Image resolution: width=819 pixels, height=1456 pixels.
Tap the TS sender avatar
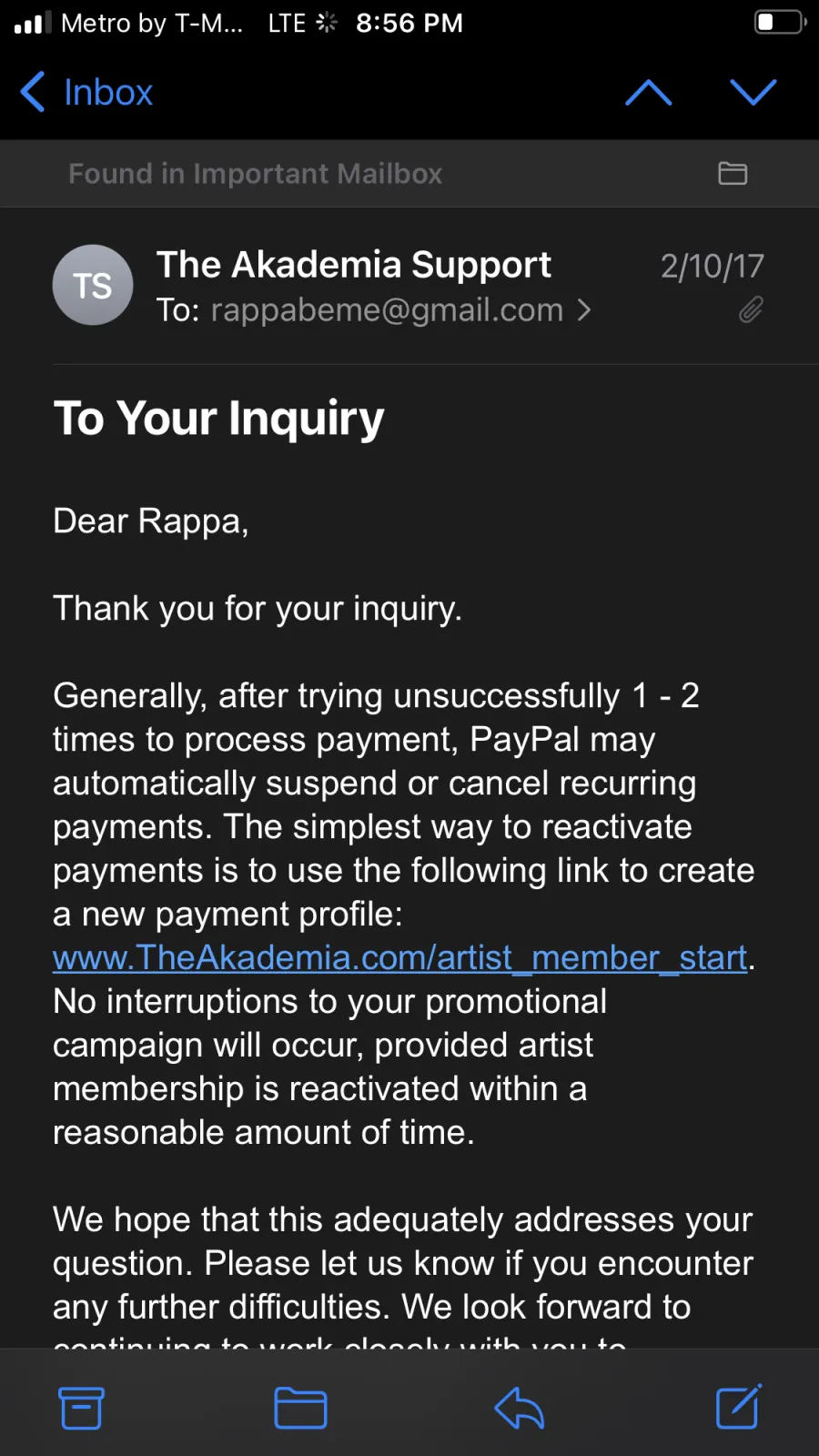point(93,285)
